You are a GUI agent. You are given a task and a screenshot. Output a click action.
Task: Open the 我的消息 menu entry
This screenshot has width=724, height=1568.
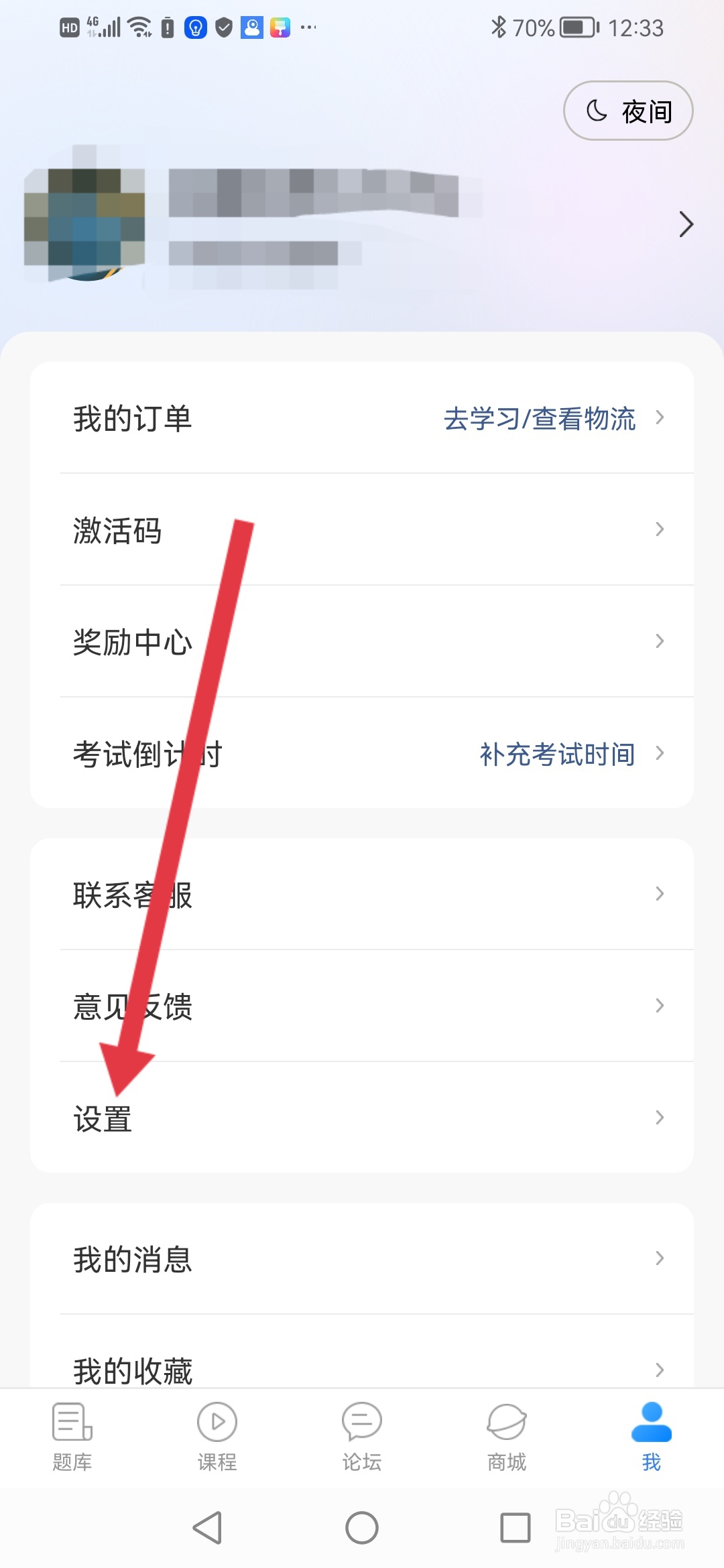362,1259
